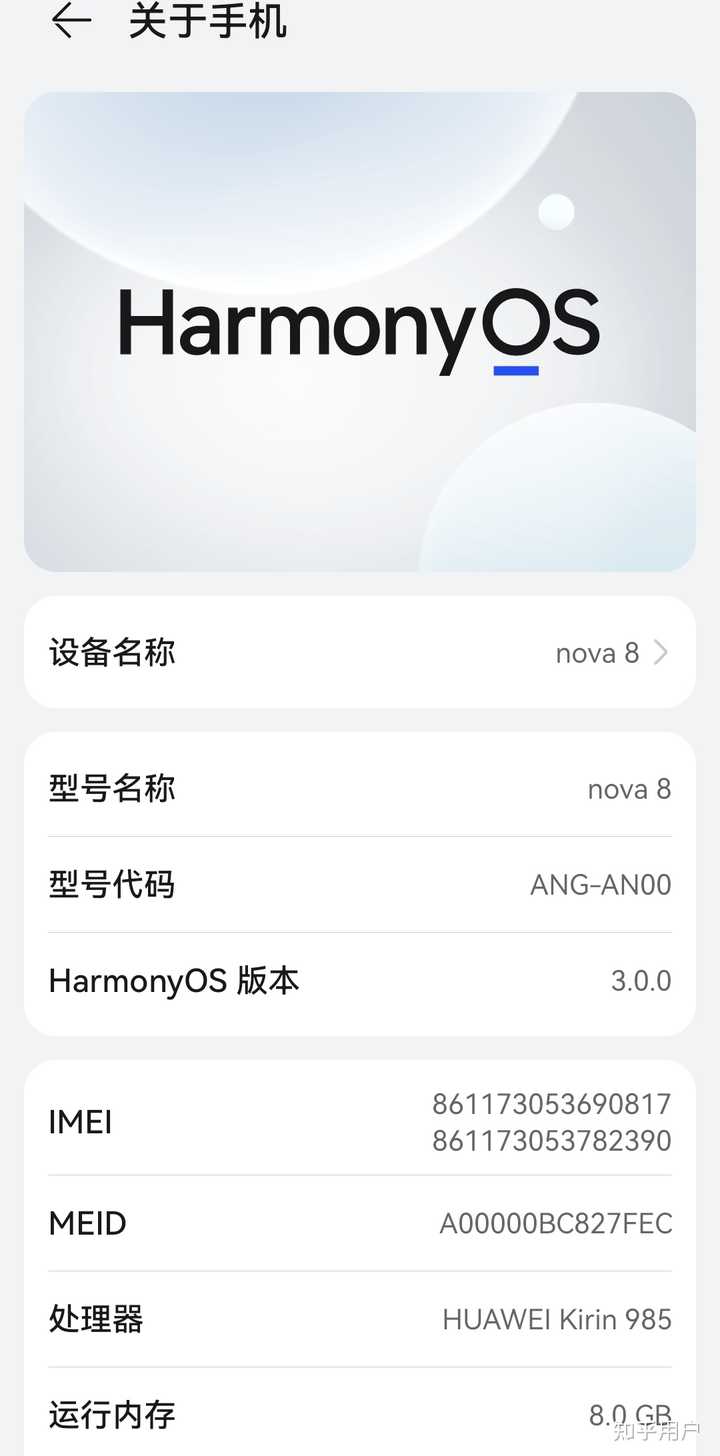Tap the nova 8 device name value
This screenshot has width=720, height=1456.
(x=596, y=653)
